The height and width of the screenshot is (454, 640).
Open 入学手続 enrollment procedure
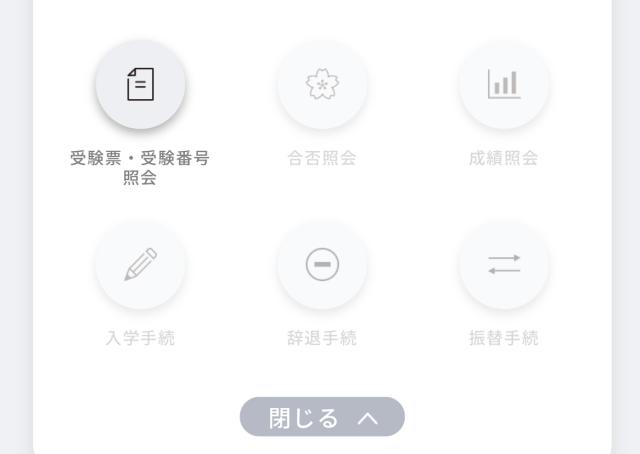pos(140,265)
